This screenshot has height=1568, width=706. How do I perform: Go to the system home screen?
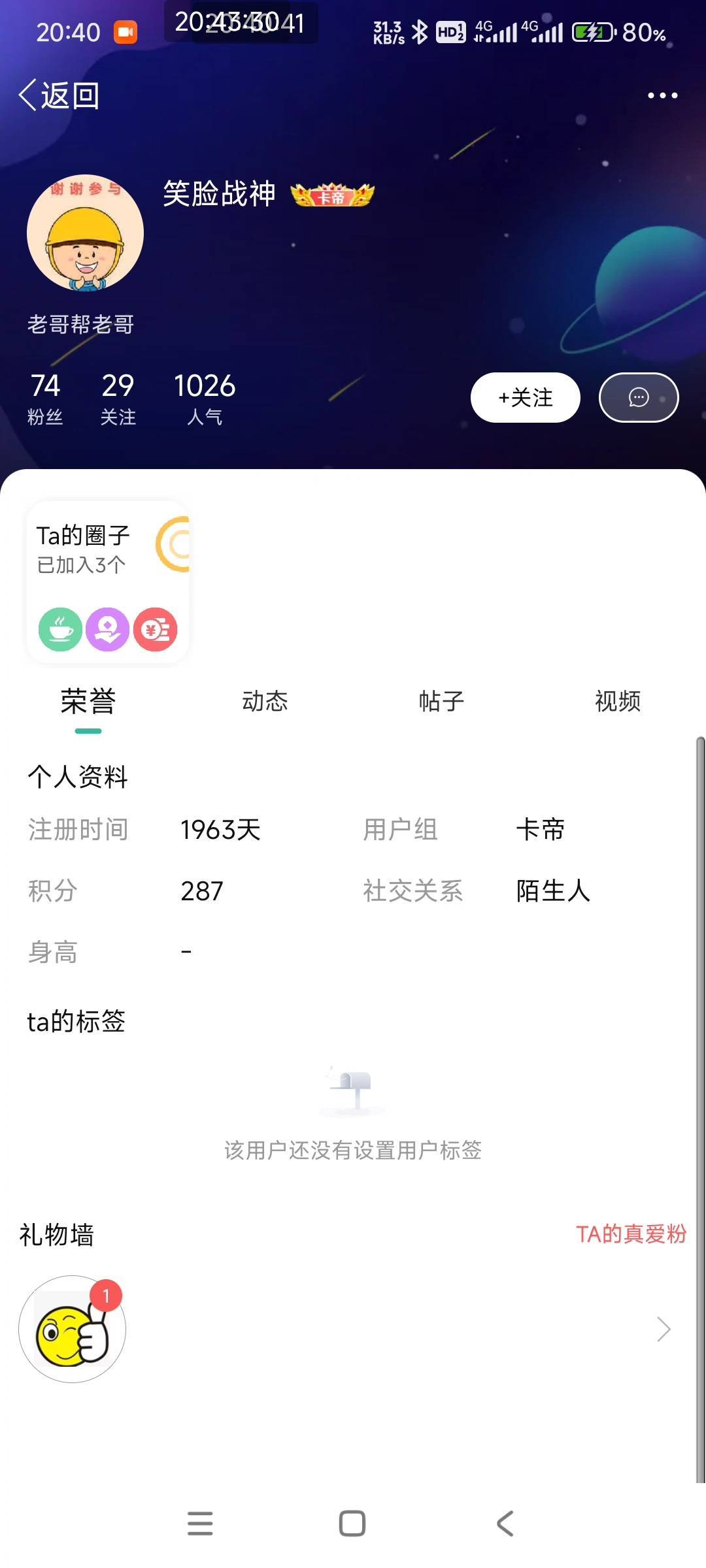click(x=352, y=1524)
